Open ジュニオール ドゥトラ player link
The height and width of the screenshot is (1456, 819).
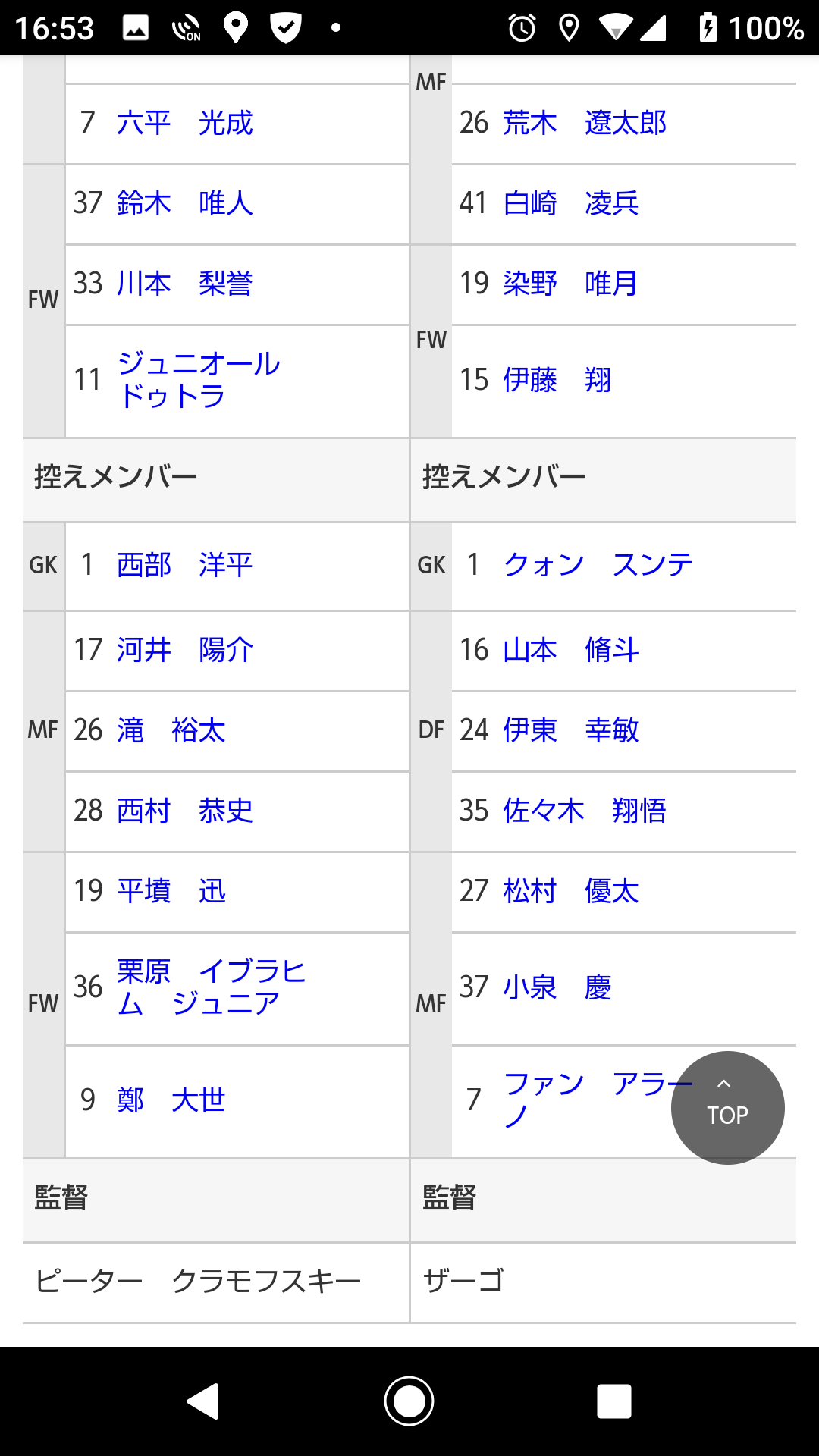click(199, 380)
